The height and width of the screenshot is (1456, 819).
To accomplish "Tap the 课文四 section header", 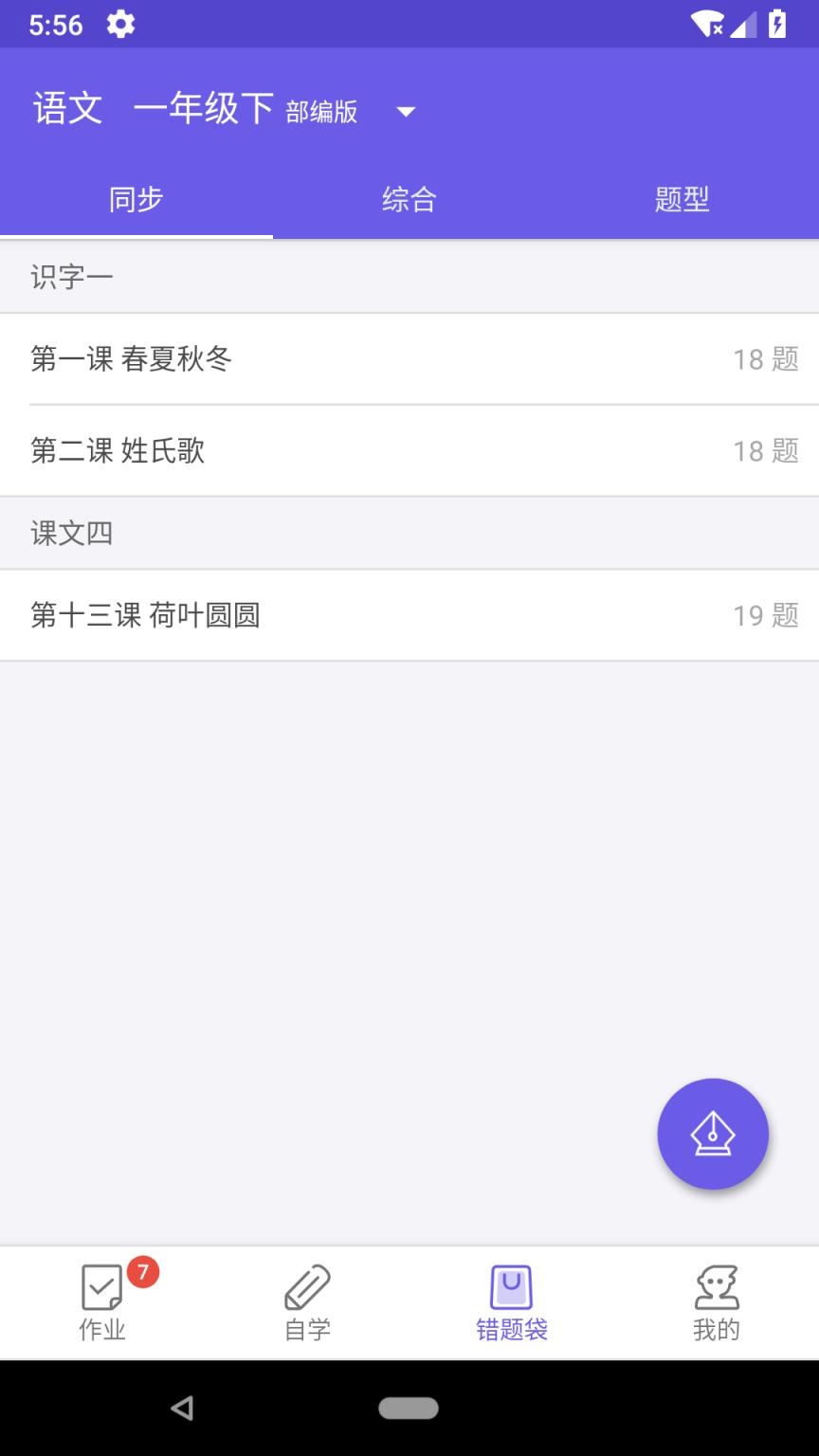I will tap(72, 534).
